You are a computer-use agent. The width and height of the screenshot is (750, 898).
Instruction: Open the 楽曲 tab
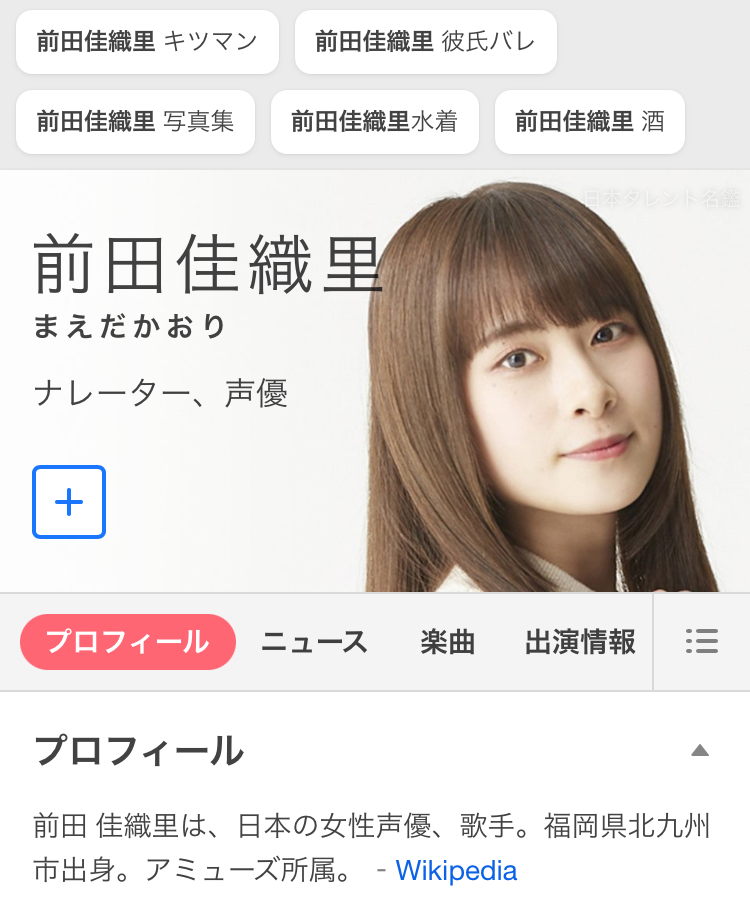447,642
